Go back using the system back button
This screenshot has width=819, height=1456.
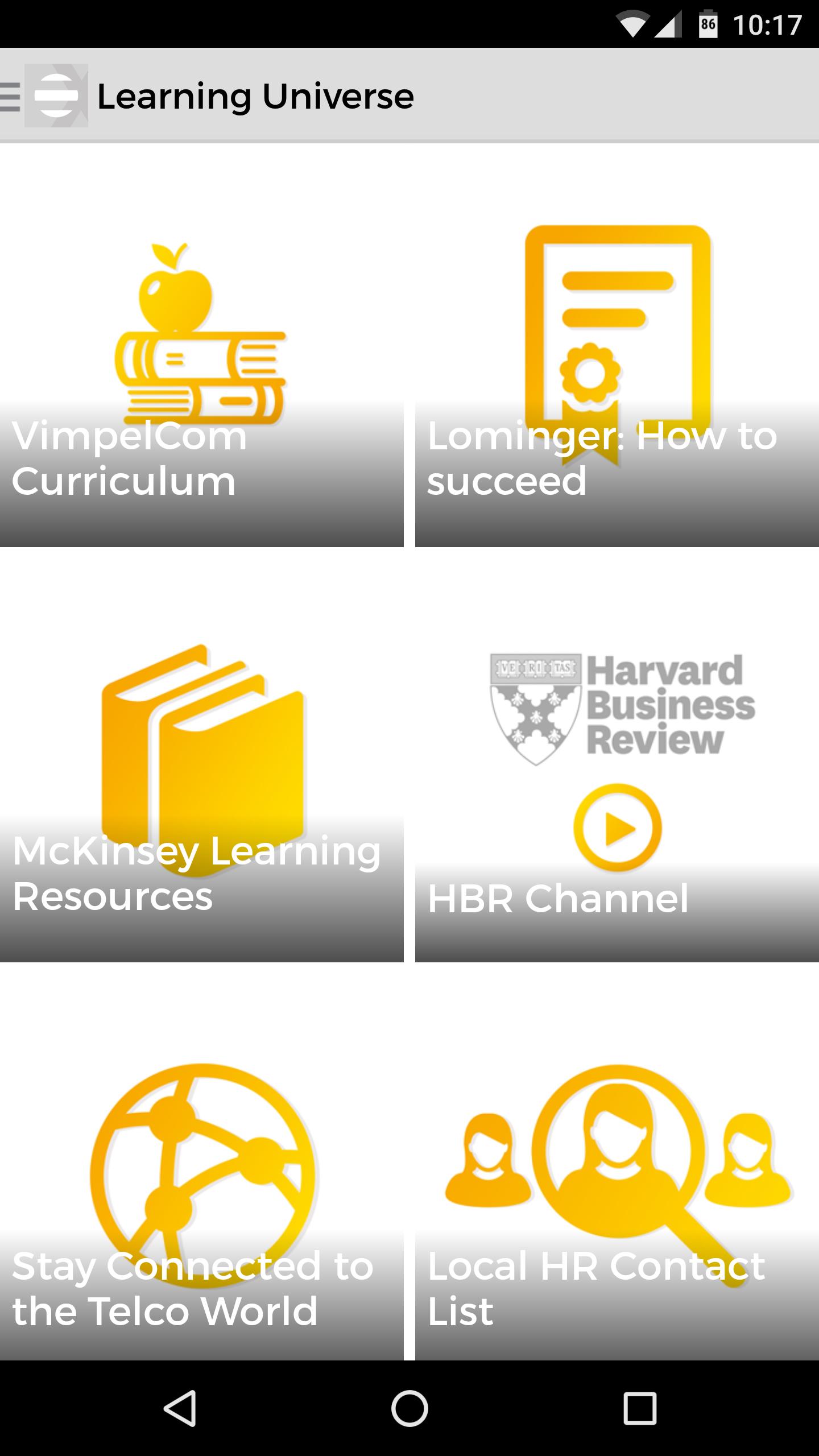click(x=181, y=1408)
